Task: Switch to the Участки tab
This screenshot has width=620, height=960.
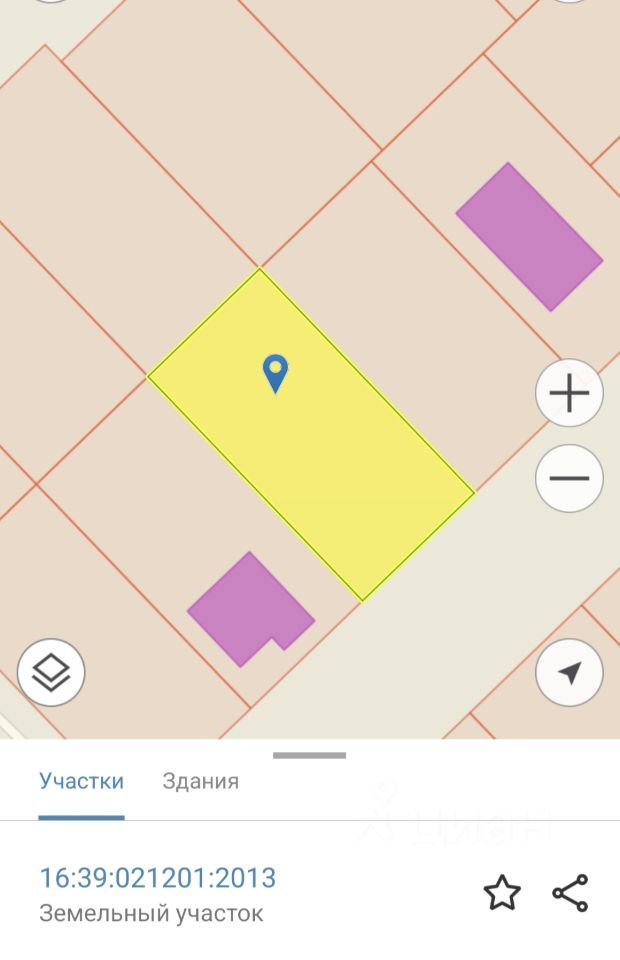Action: (x=81, y=781)
